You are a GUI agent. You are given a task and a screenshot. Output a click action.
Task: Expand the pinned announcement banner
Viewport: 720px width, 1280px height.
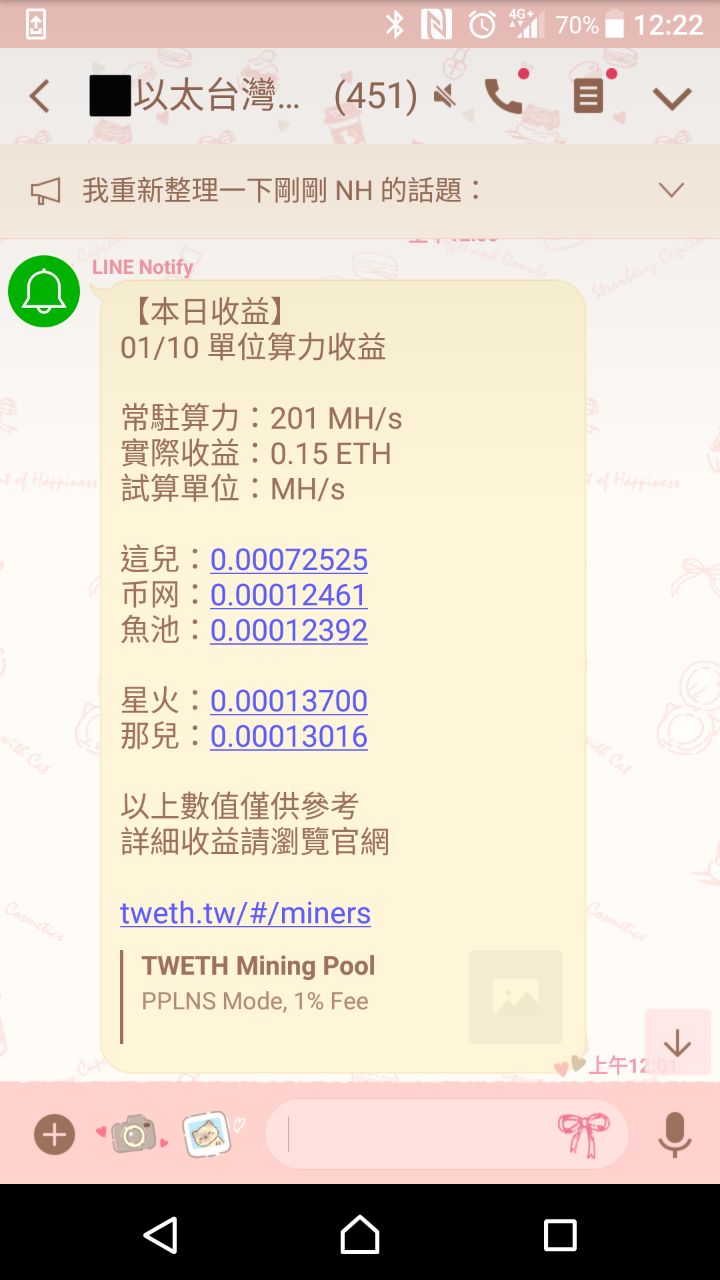point(671,190)
